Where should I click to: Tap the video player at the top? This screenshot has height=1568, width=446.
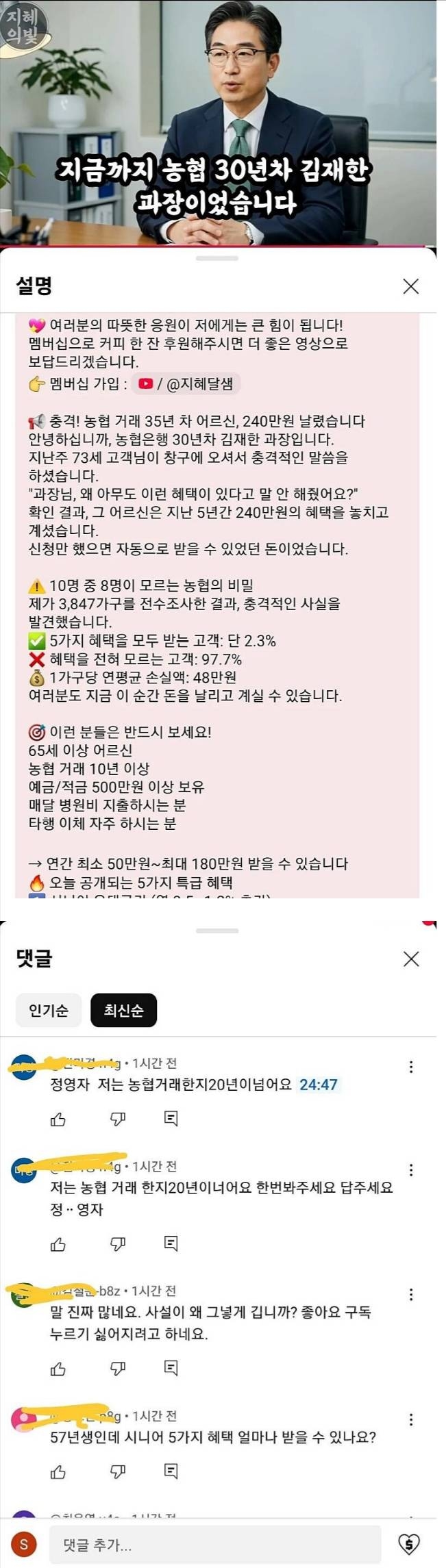(x=218, y=123)
